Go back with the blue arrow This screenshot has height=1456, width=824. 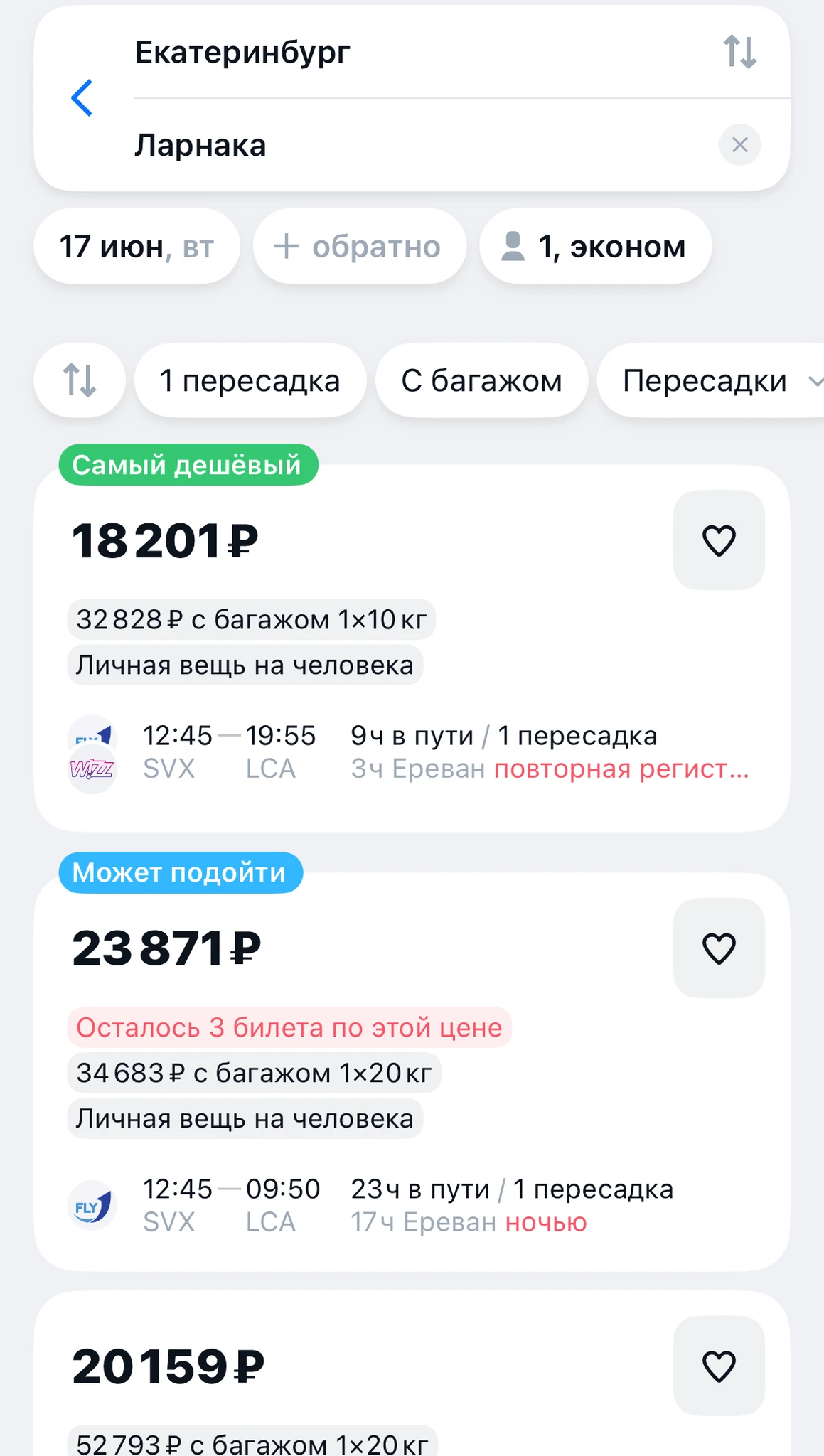(82, 97)
